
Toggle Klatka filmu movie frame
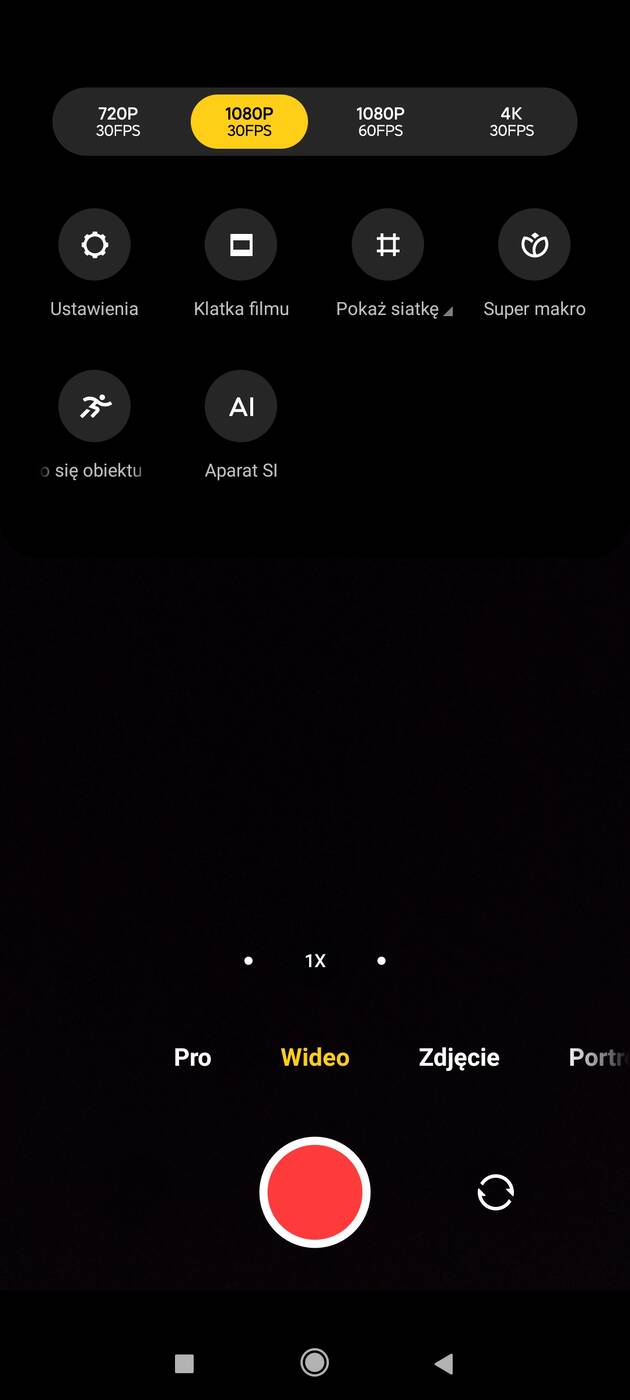click(x=241, y=245)
